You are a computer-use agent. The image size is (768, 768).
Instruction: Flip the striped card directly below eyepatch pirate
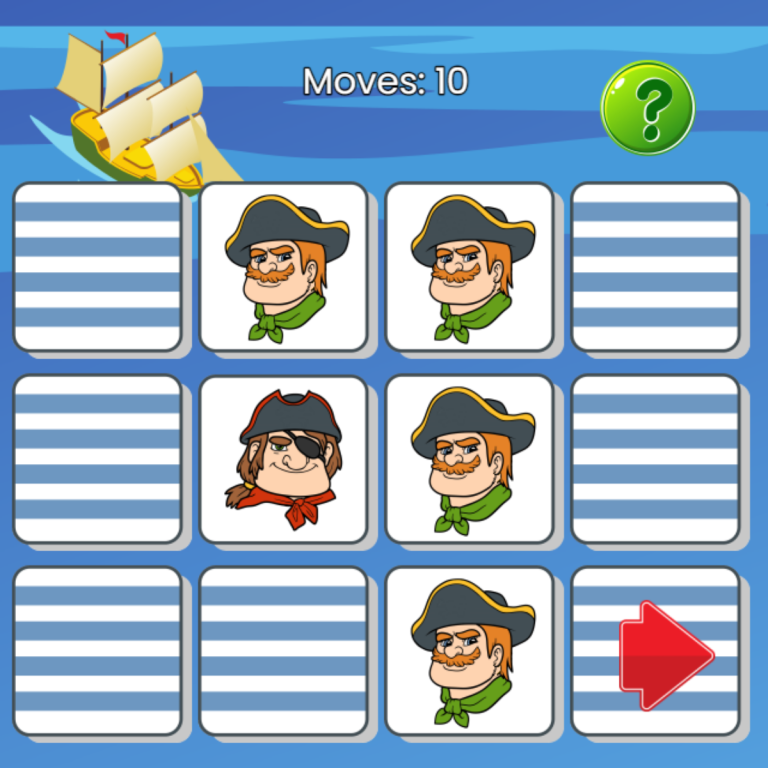click(x=284, y=651)
